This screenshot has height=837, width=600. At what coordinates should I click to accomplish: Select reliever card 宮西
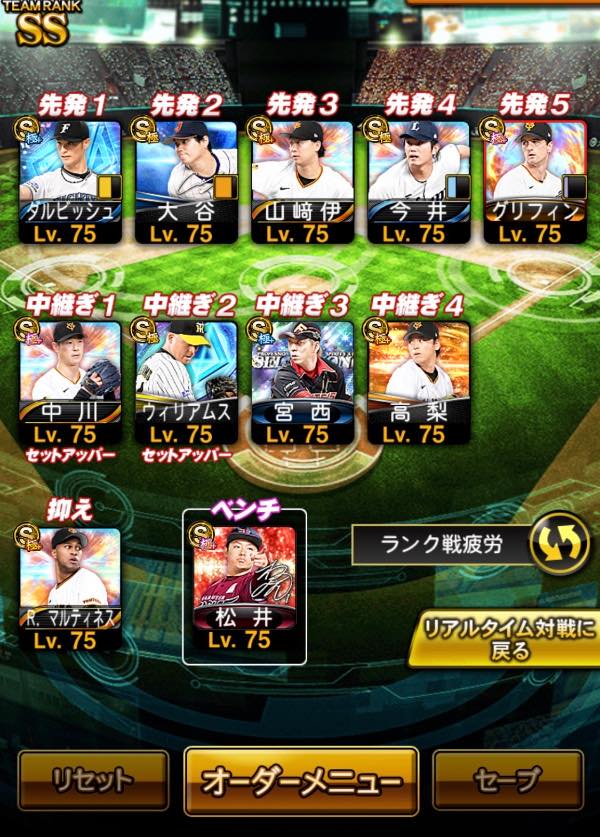click(x=302, y=382)
